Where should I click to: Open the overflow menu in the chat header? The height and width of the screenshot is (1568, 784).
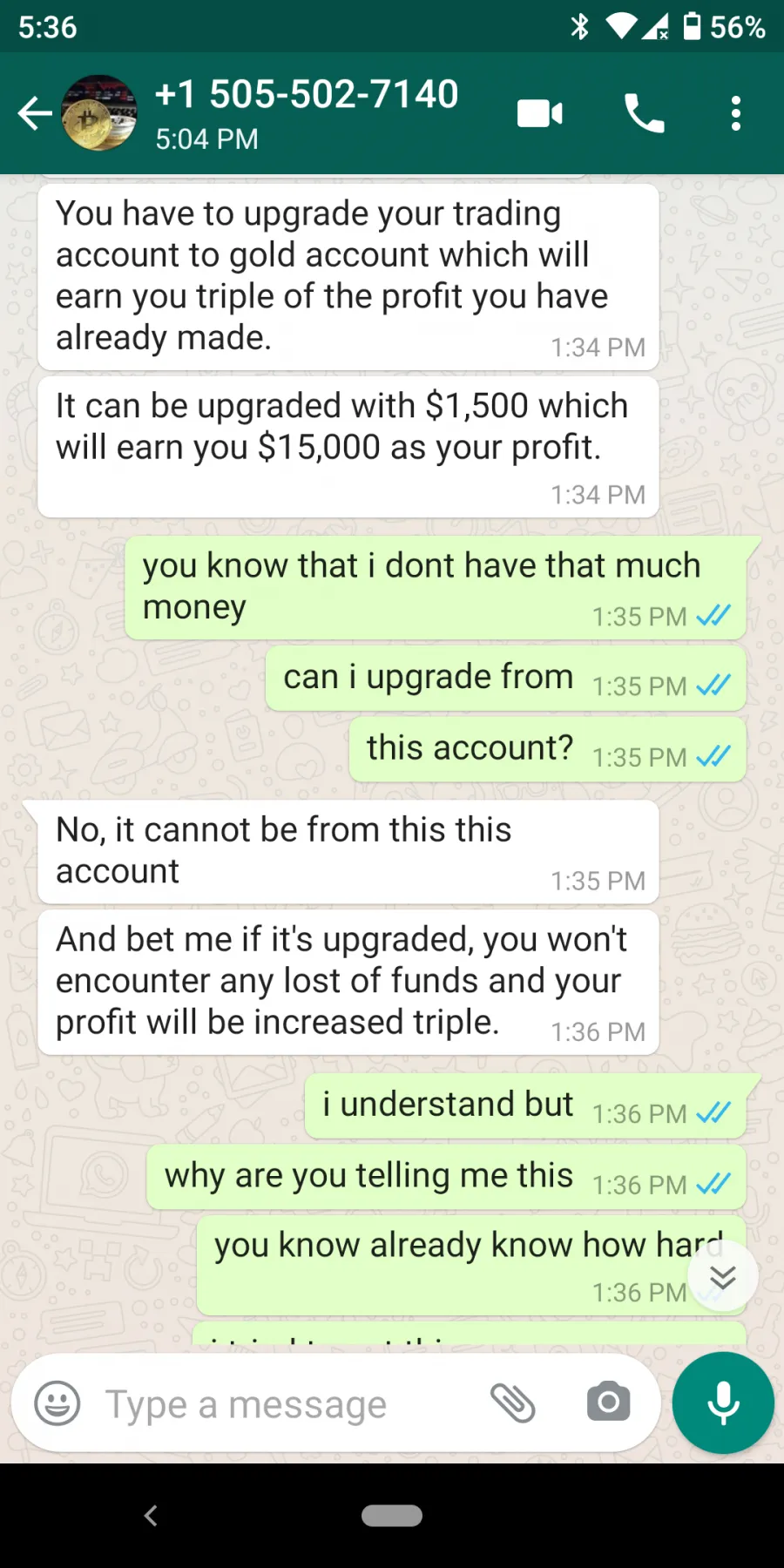click(x=736, y=113)
